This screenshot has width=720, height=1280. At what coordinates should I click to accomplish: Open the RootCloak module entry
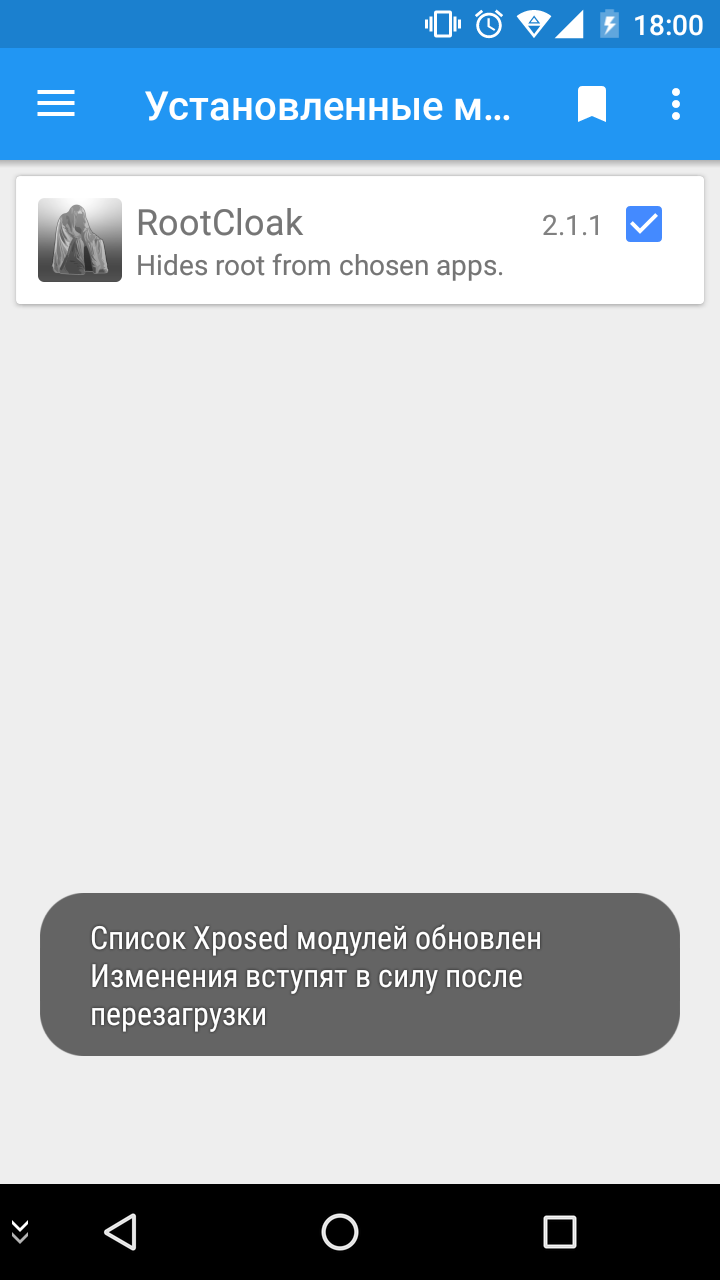pos(360,240)
